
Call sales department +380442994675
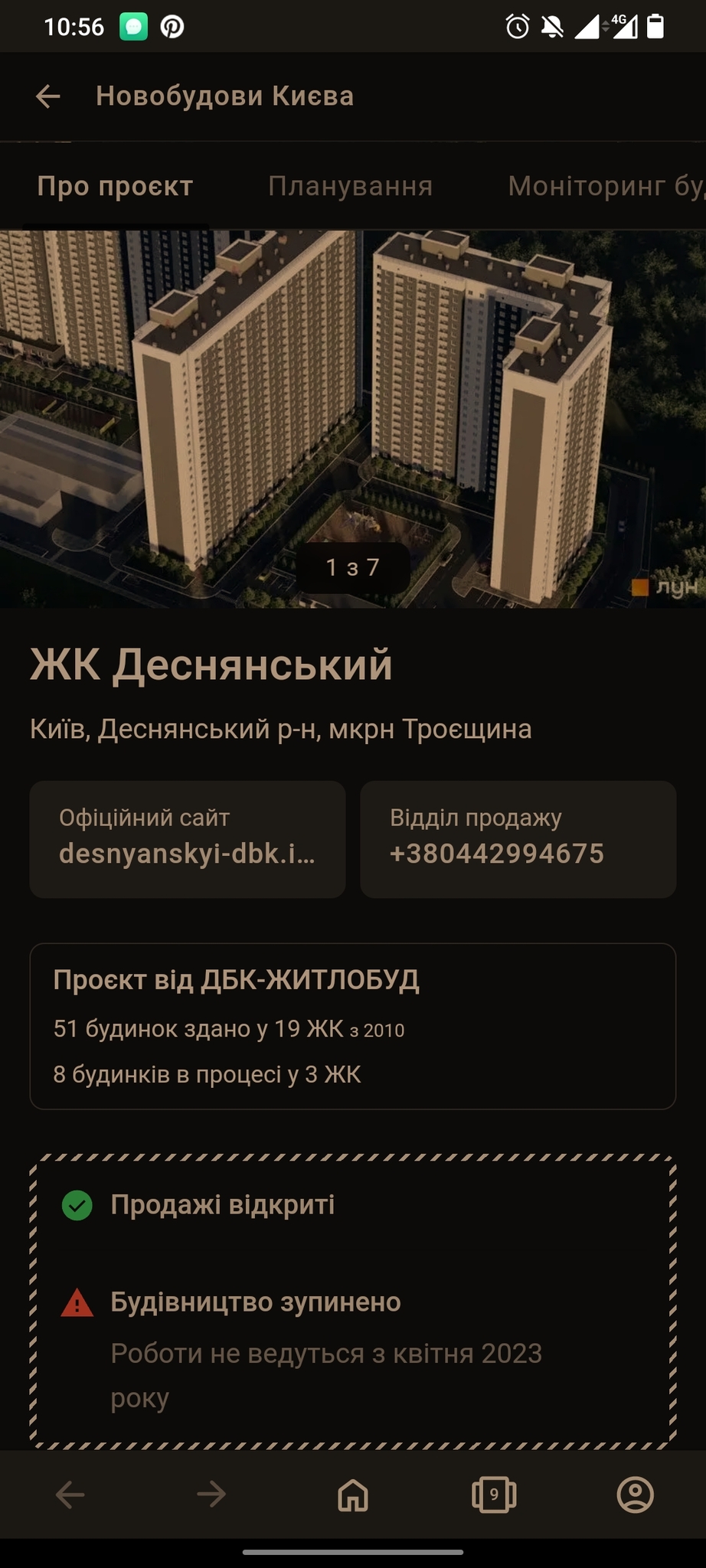tap(518, 839)
